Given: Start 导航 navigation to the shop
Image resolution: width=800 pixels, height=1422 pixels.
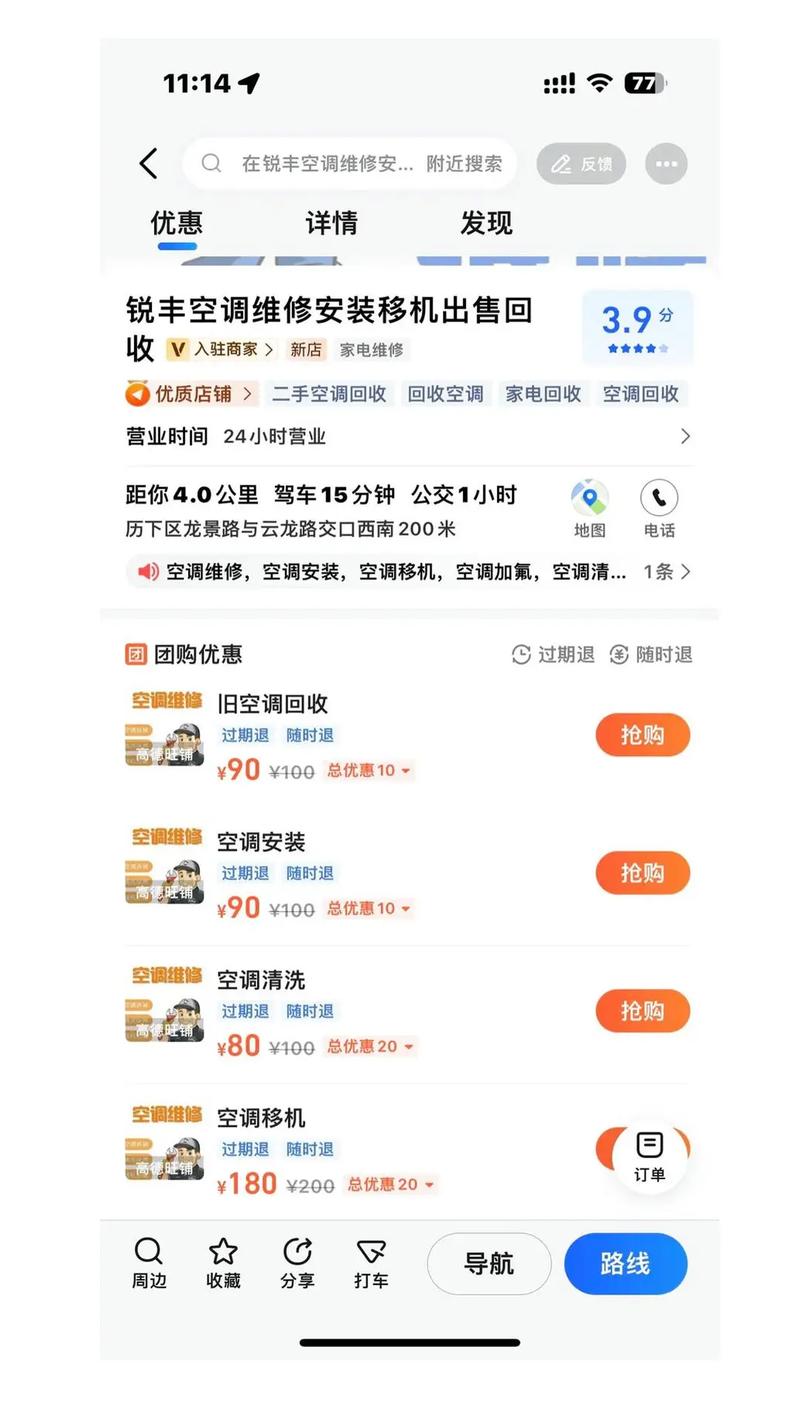Looking at the screenshot, I should point(489,1264).
